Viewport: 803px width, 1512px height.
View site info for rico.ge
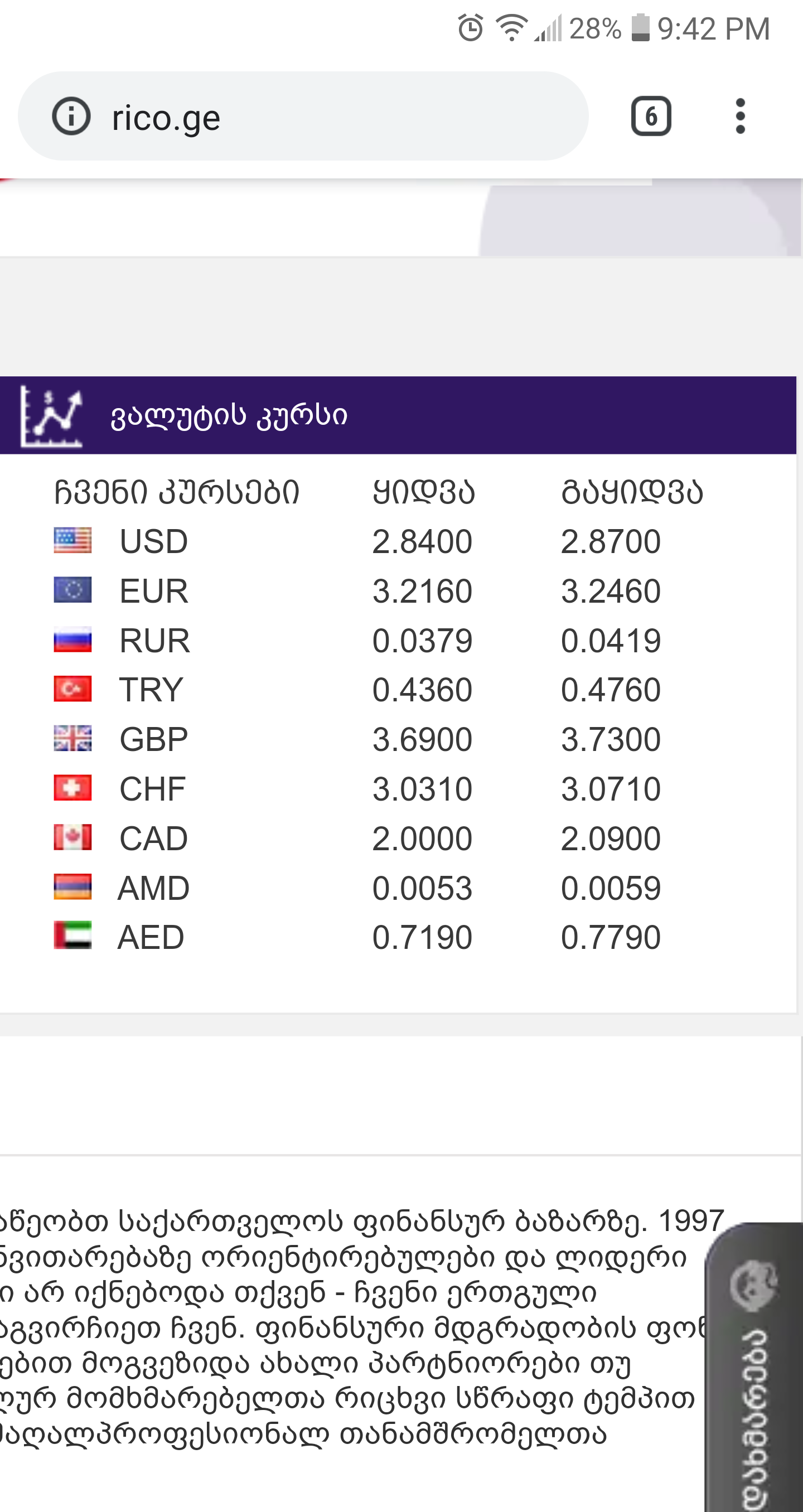[71, 116]
